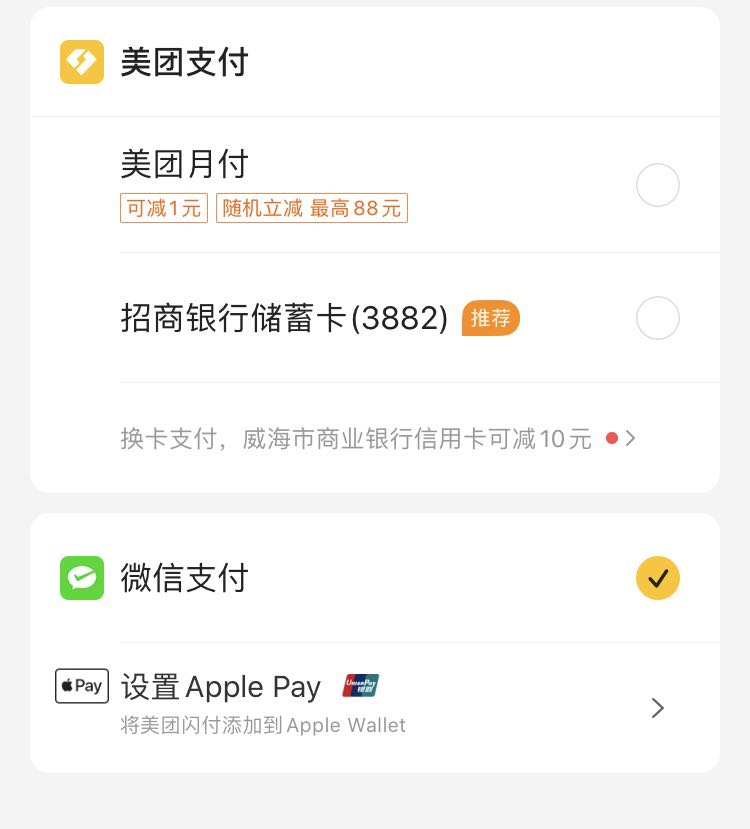Choose 招商银行储蓄卡(3882) for payment
This screenshot has height=829, width=750.
657,318
